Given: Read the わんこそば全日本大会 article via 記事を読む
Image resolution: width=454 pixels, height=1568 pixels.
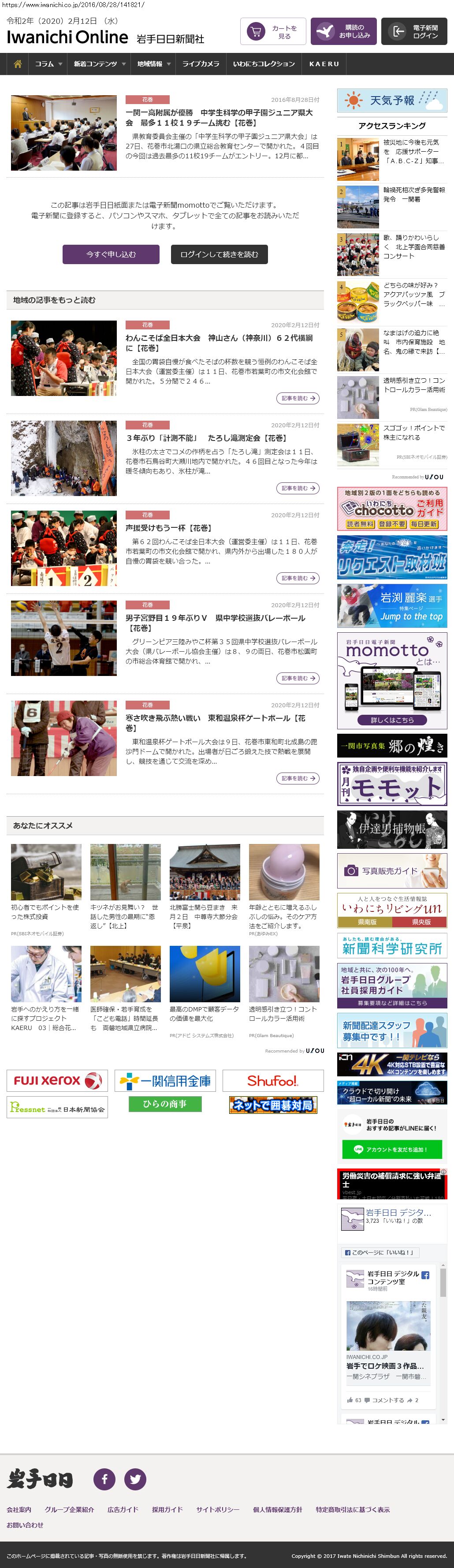Looking at the screenshot, I should pyautogui.click(x=298, y=398).
